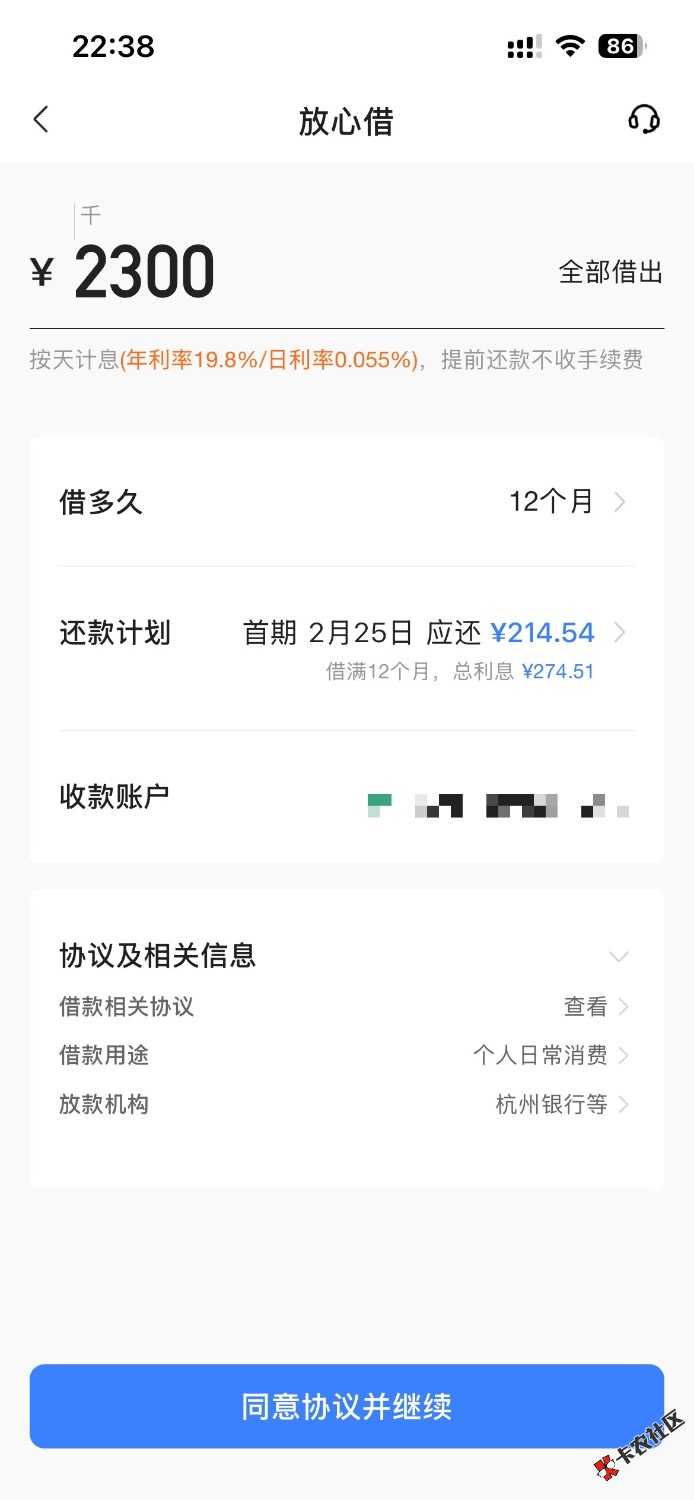Image resolution: width=694 pixels, height=1500 pixels.
Task: Tap 全部借出 to borrow the full amount
Action: point(610,272)
